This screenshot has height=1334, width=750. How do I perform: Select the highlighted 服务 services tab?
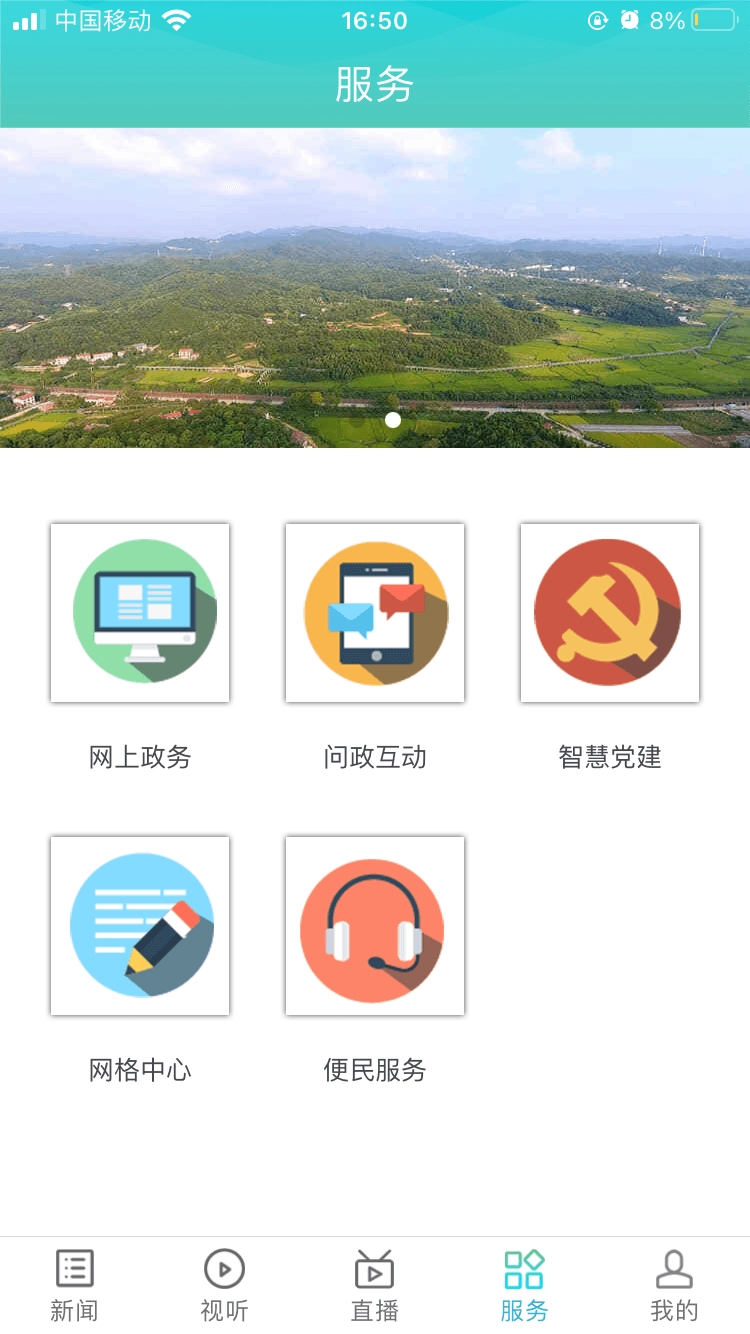[x=524, y=1283]
